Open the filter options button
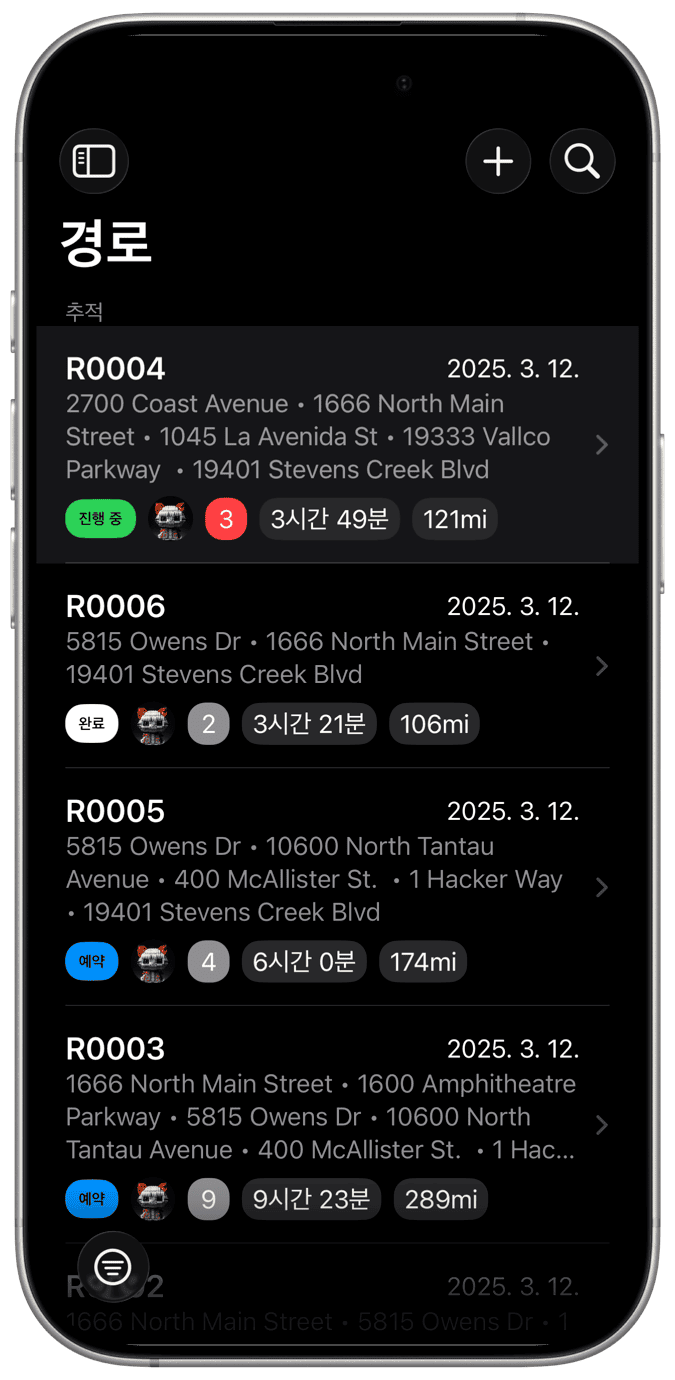This screenshot has width=675, height=1380. (x=113, y=1267)
